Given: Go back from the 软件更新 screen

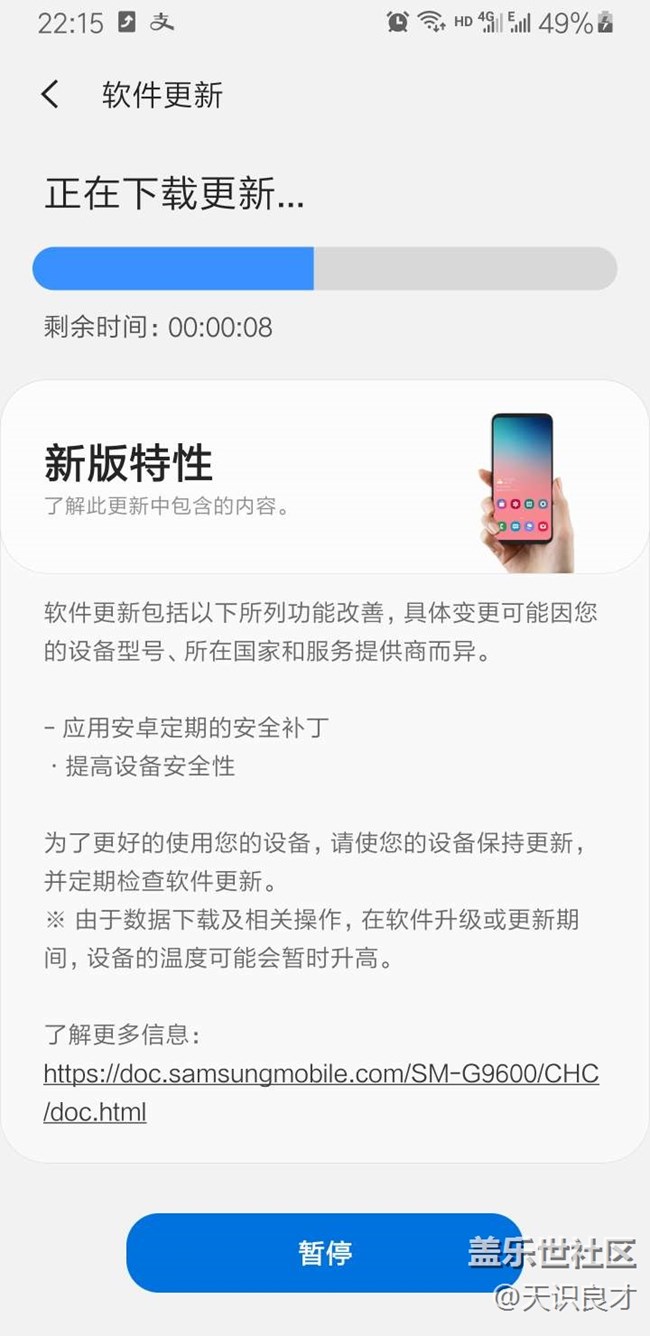Looking at the screenshot, I should coord(50,95).
